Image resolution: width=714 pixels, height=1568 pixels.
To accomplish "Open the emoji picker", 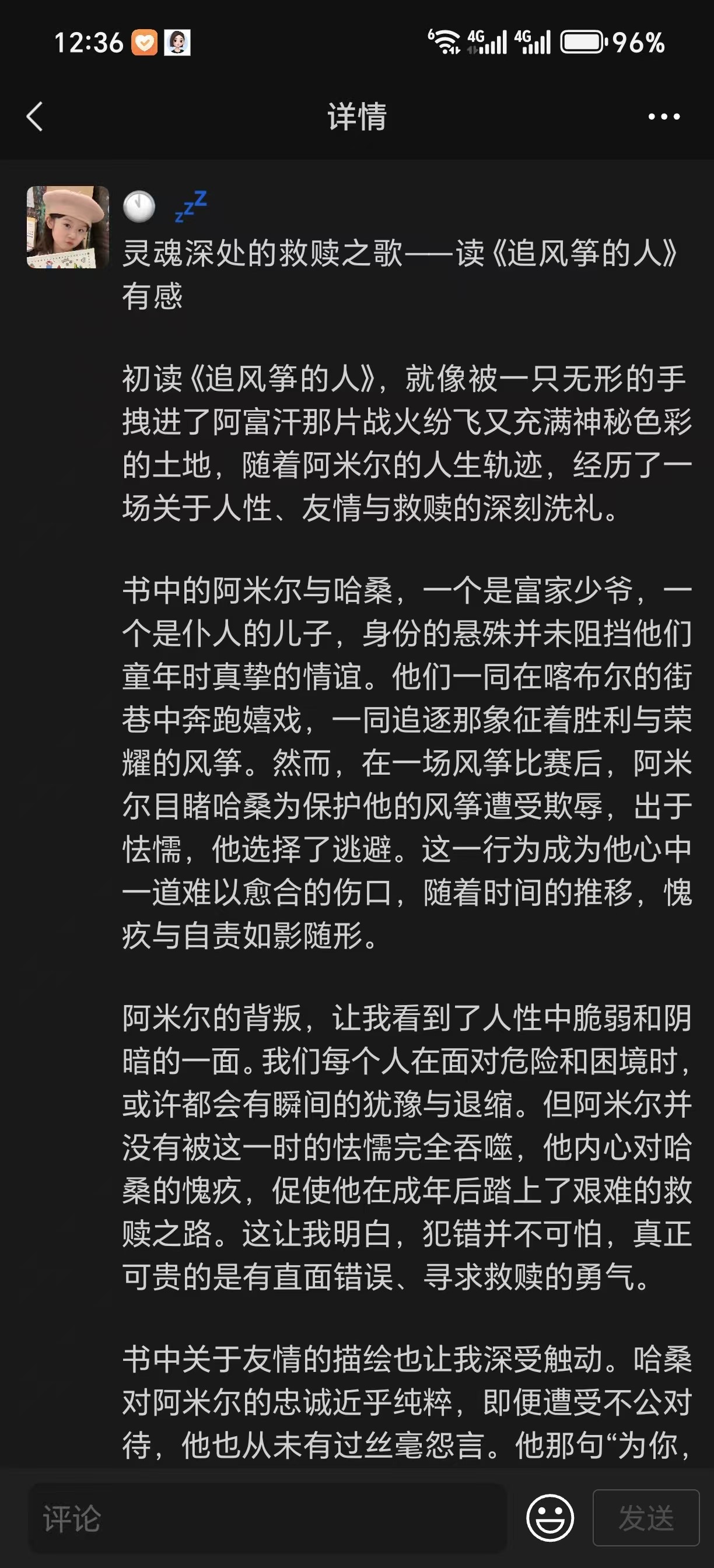I will click(549, 1518).
